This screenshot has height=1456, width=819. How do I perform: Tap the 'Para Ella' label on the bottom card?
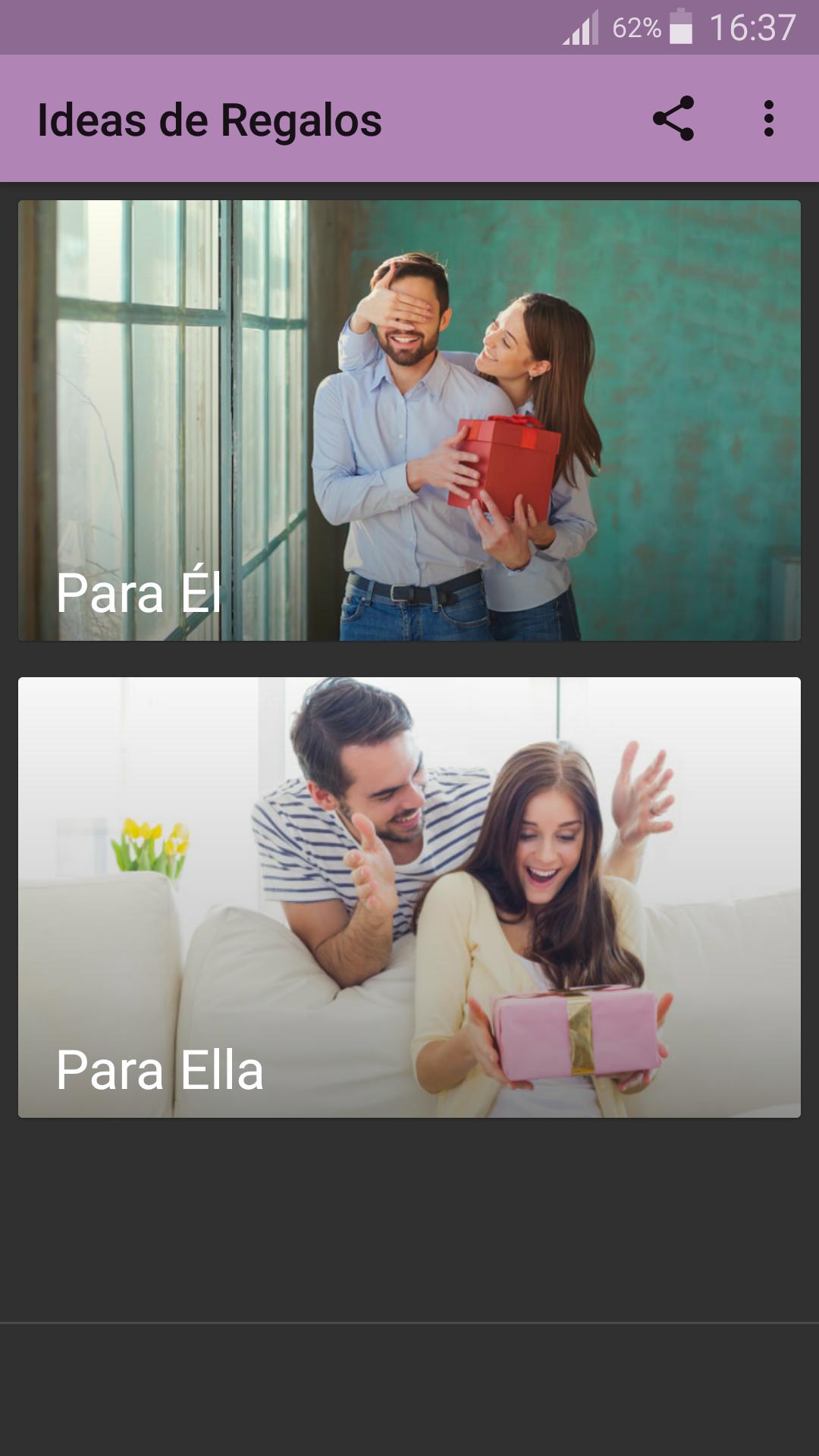160,1069
